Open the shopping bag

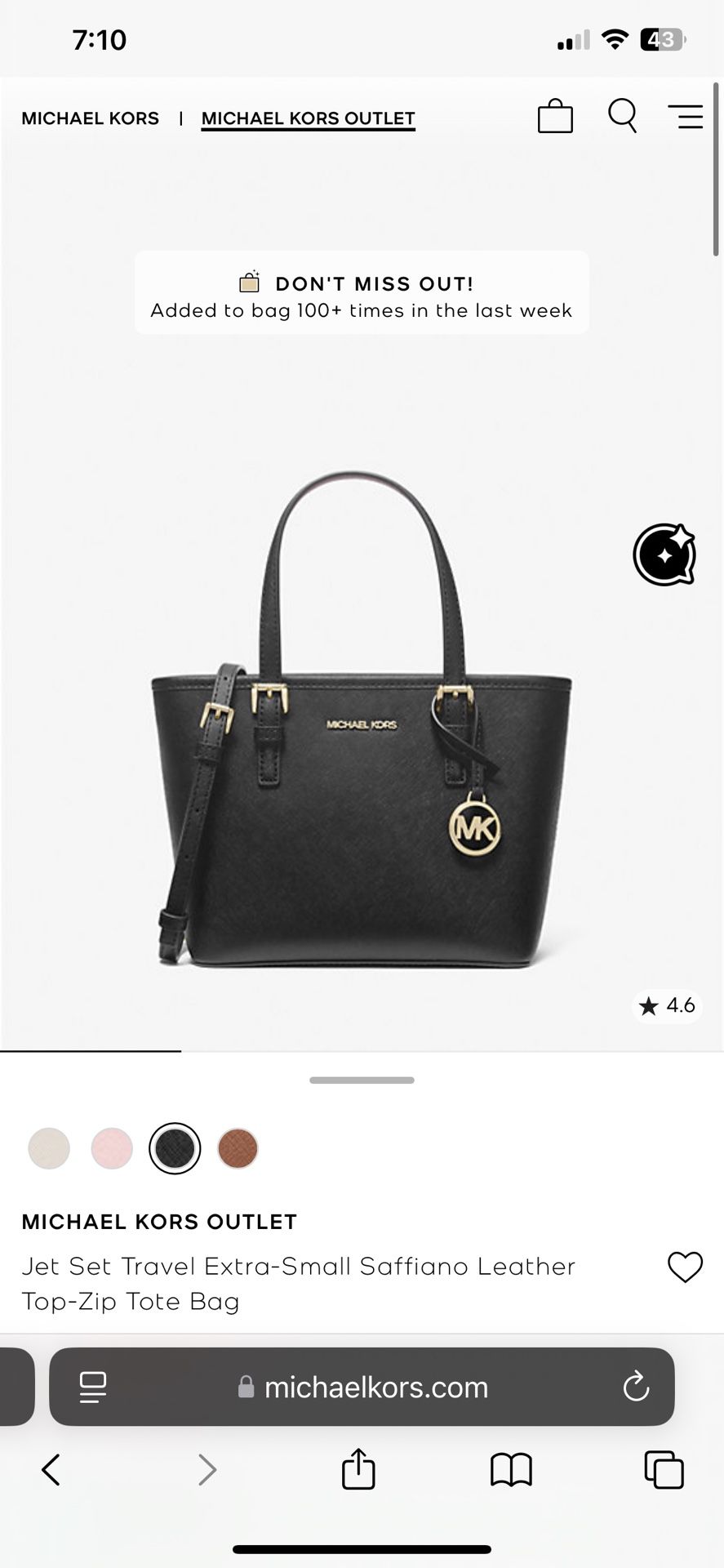tap(555, 117)
